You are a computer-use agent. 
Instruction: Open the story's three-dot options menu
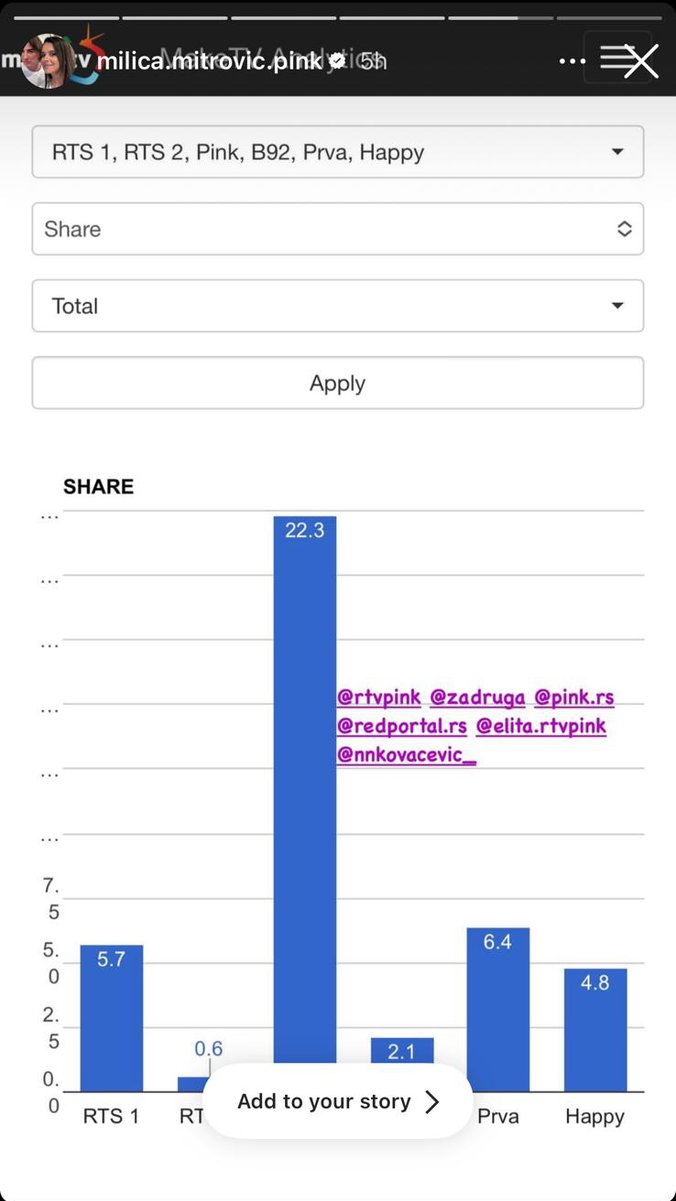coord(572,61)
